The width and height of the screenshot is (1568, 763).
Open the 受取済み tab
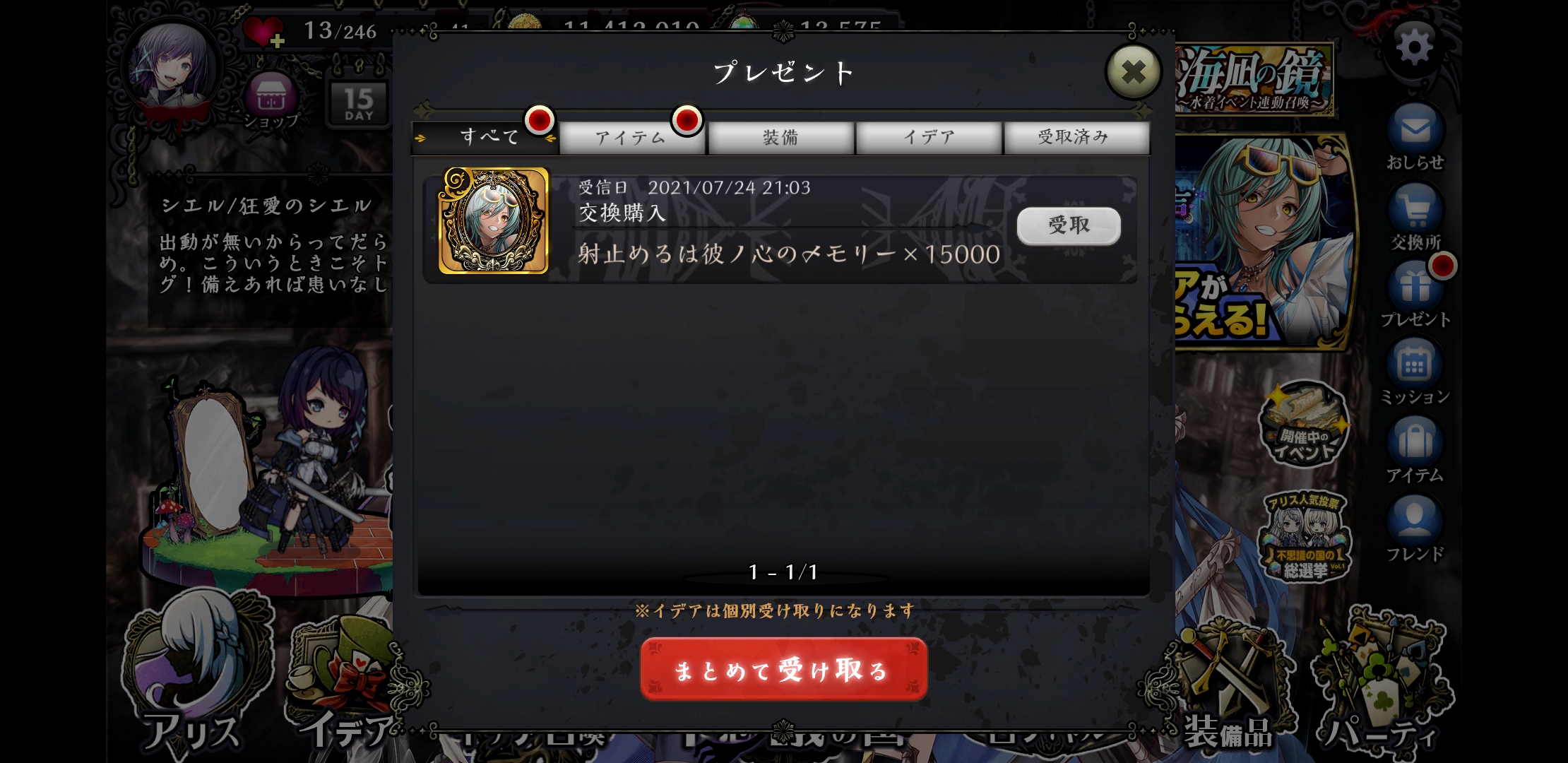tap(1075, 138)
